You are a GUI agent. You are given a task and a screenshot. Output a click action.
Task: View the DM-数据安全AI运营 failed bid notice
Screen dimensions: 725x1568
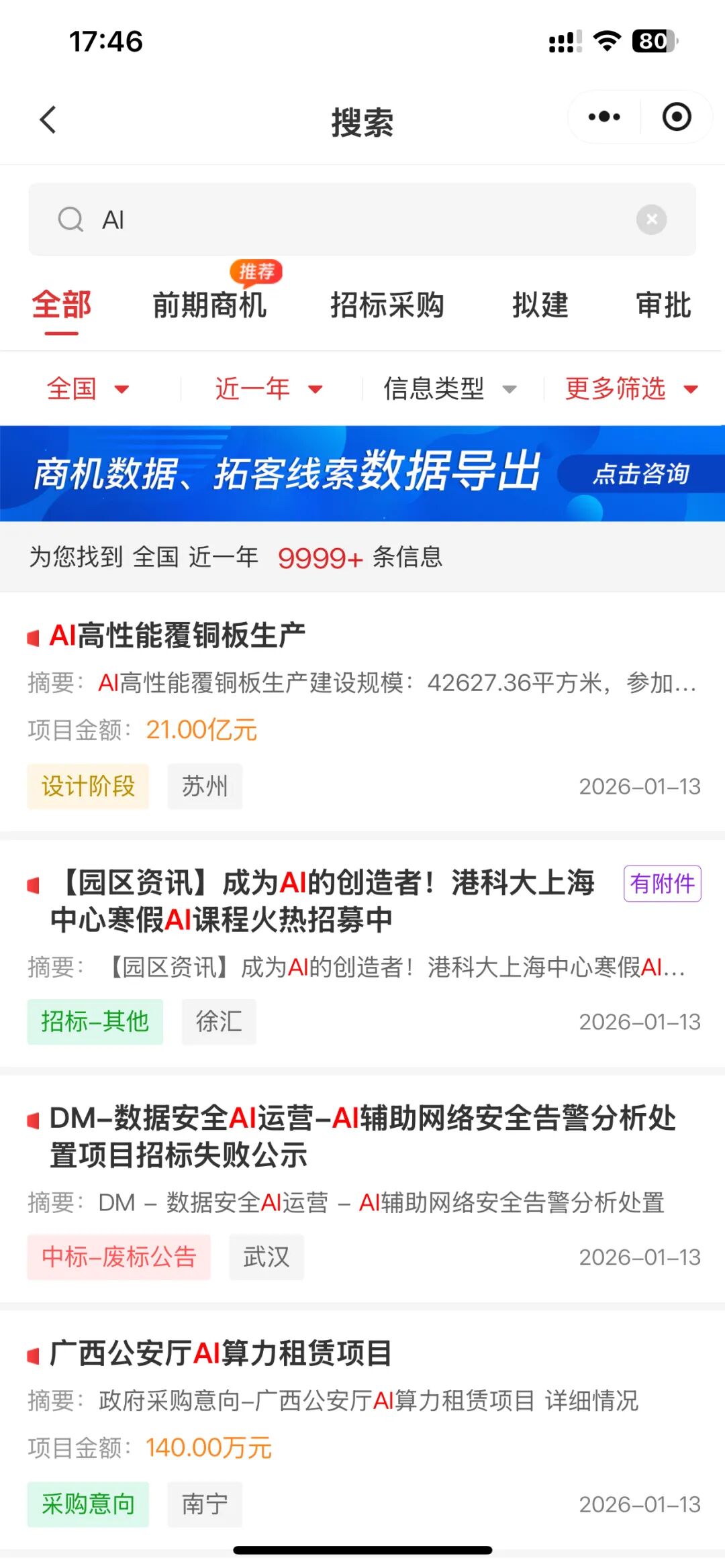362,1137
